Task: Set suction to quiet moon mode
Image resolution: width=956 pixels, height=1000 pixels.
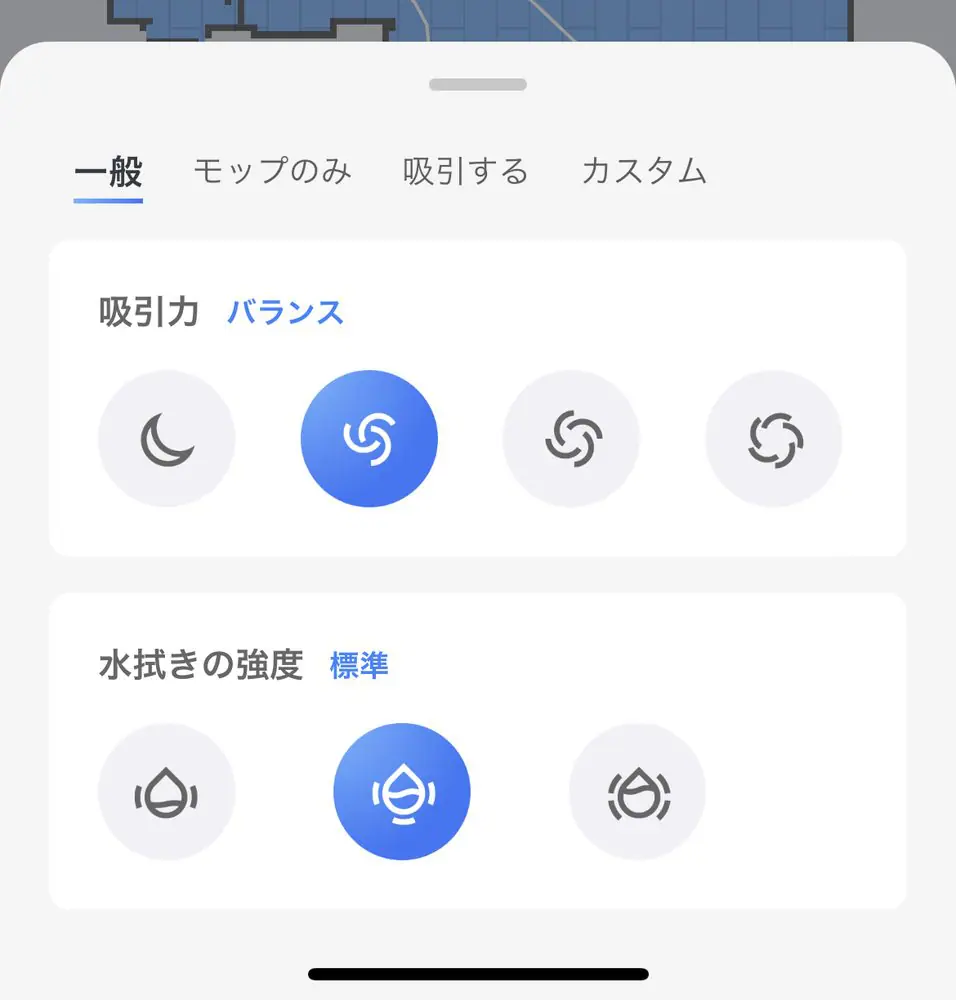Action: click(167, 439)
